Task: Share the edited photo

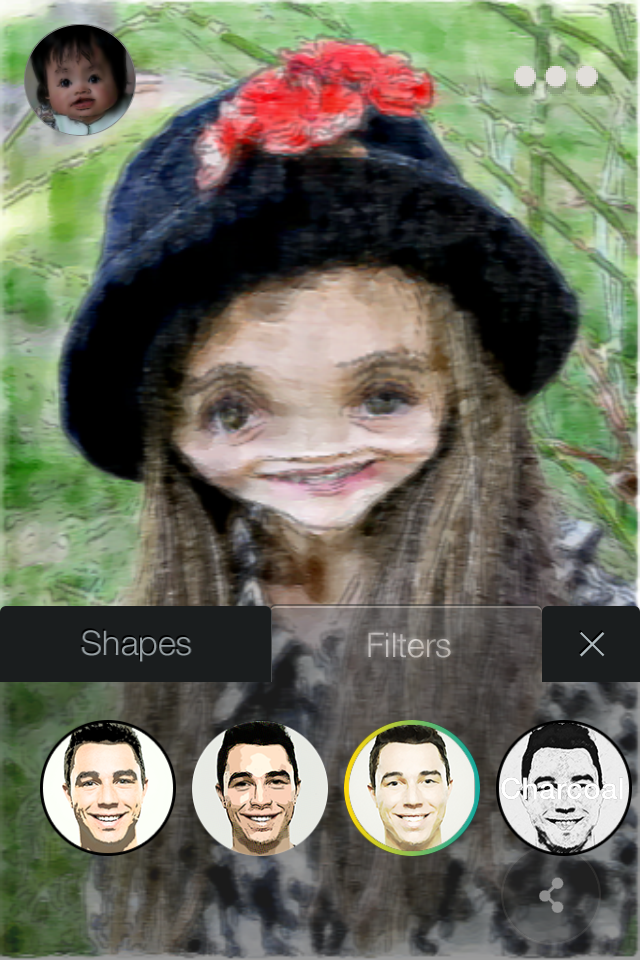Action: [x=551, y=894]
